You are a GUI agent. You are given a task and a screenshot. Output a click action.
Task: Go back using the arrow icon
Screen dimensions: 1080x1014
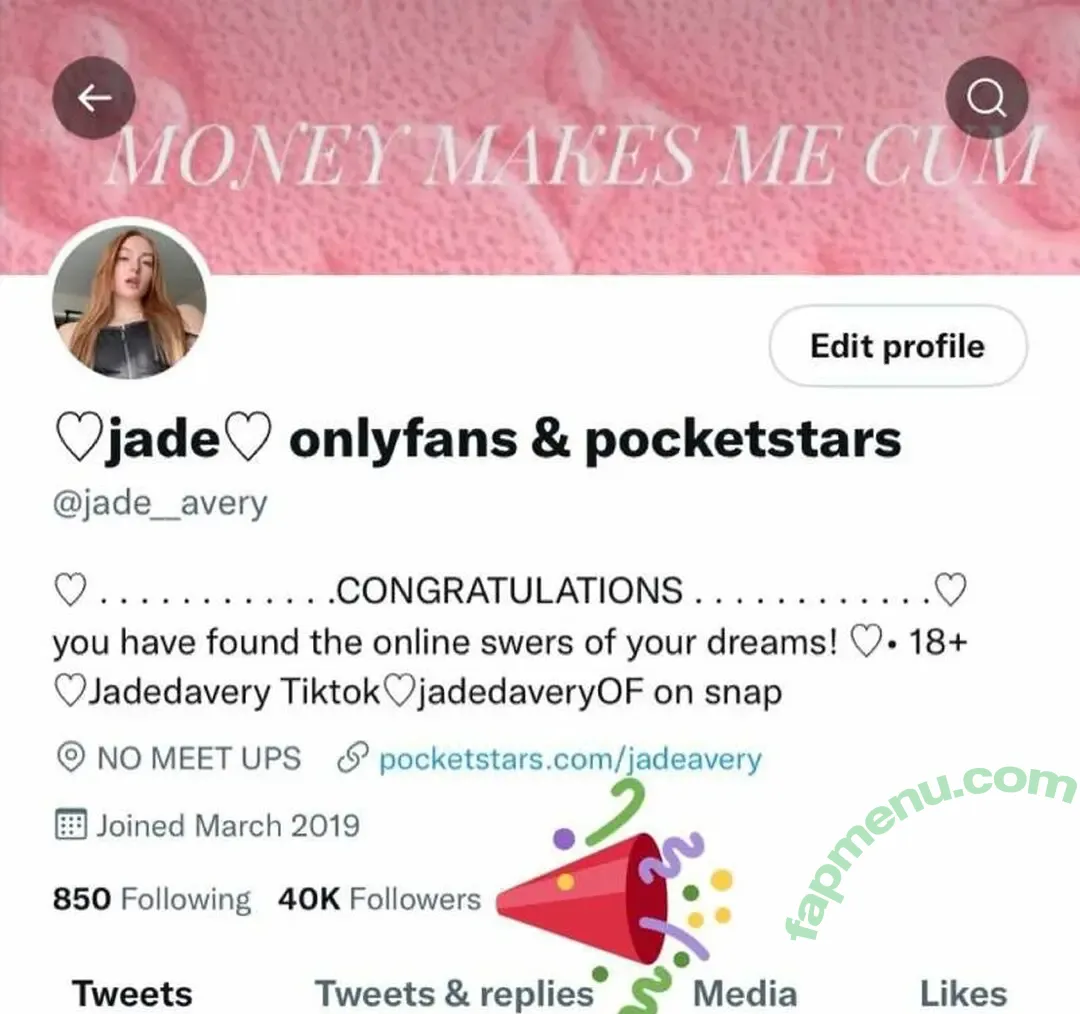tap(94, 97)
